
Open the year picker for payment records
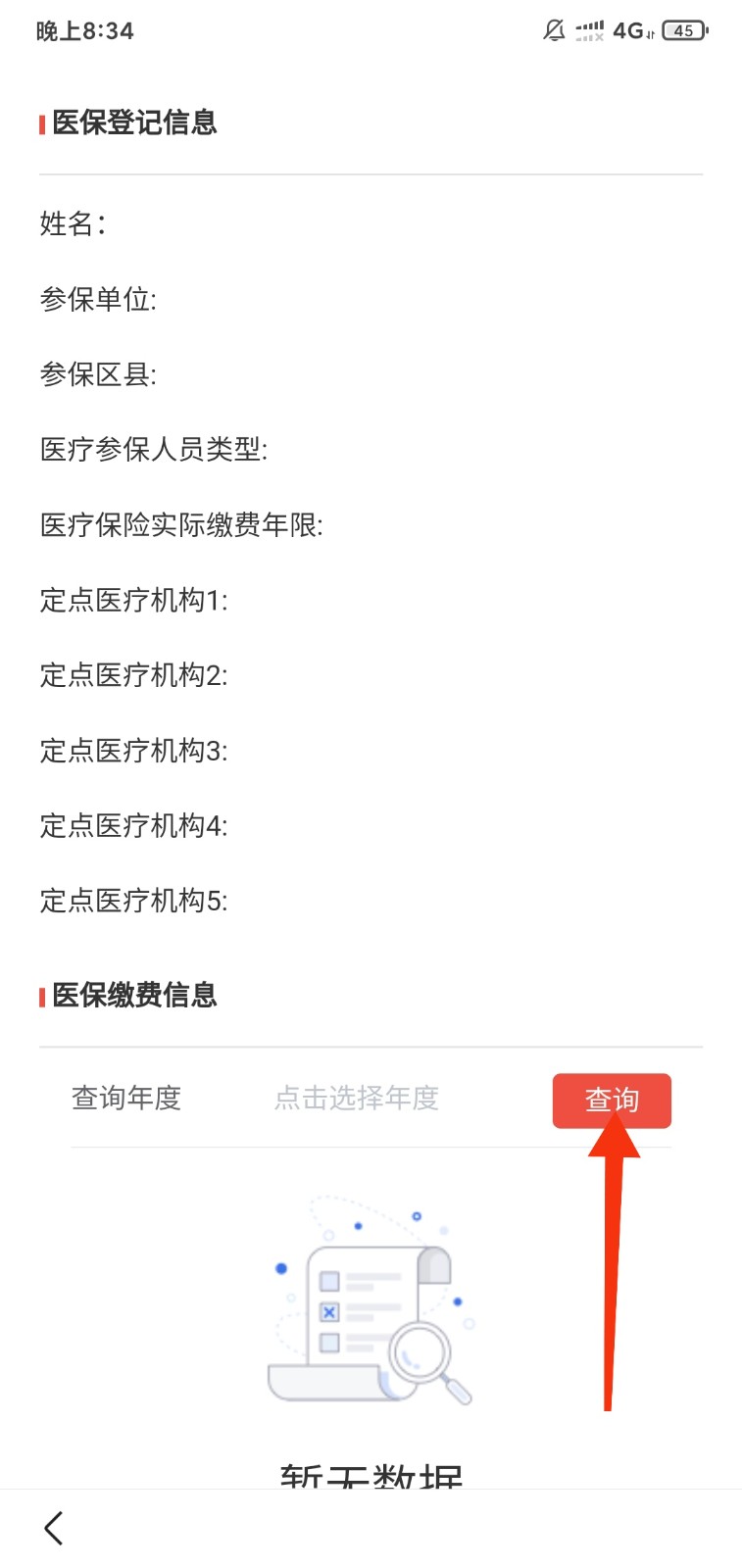pos(356,1100)
